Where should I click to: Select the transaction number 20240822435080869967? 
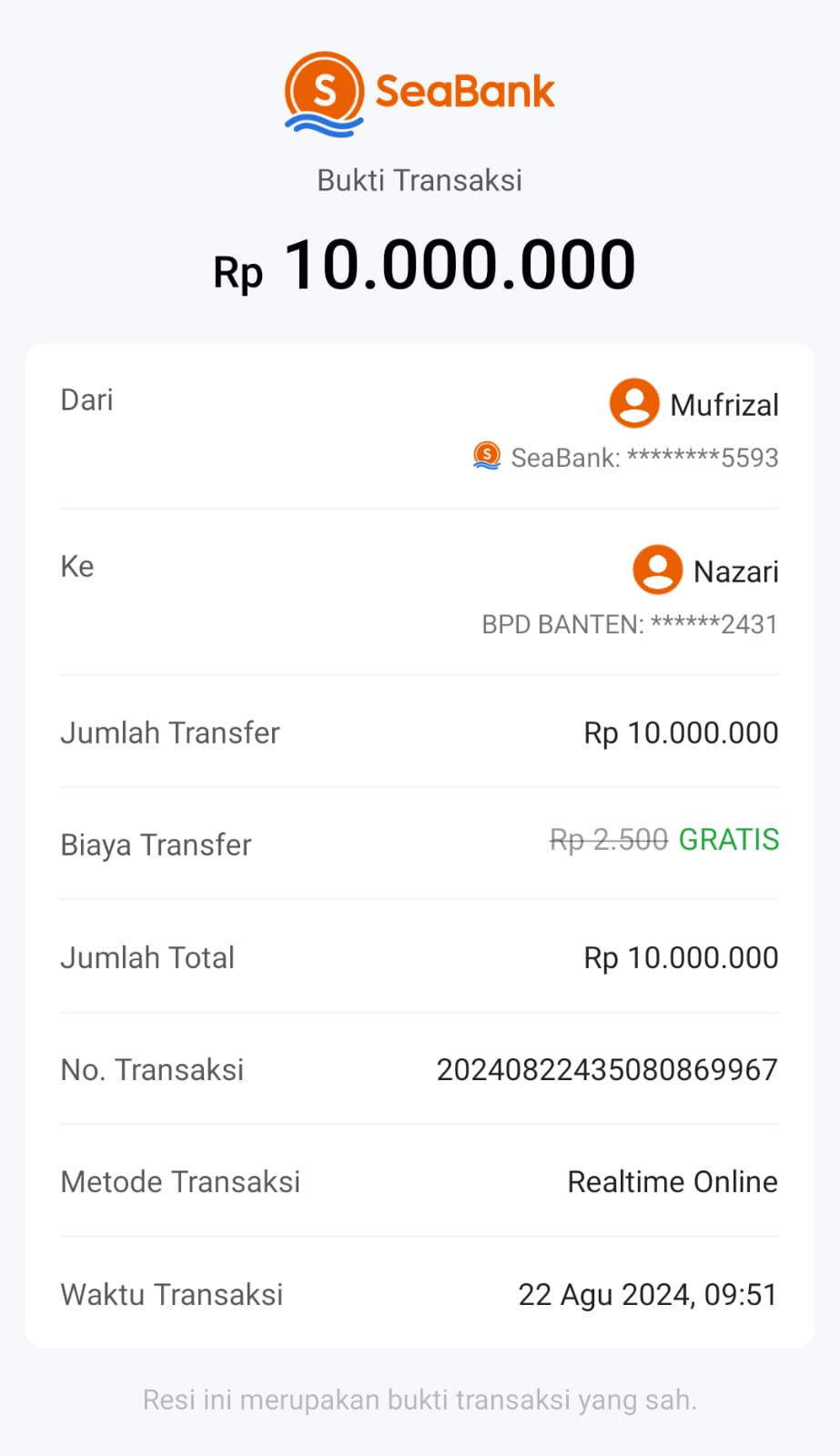608,1069
